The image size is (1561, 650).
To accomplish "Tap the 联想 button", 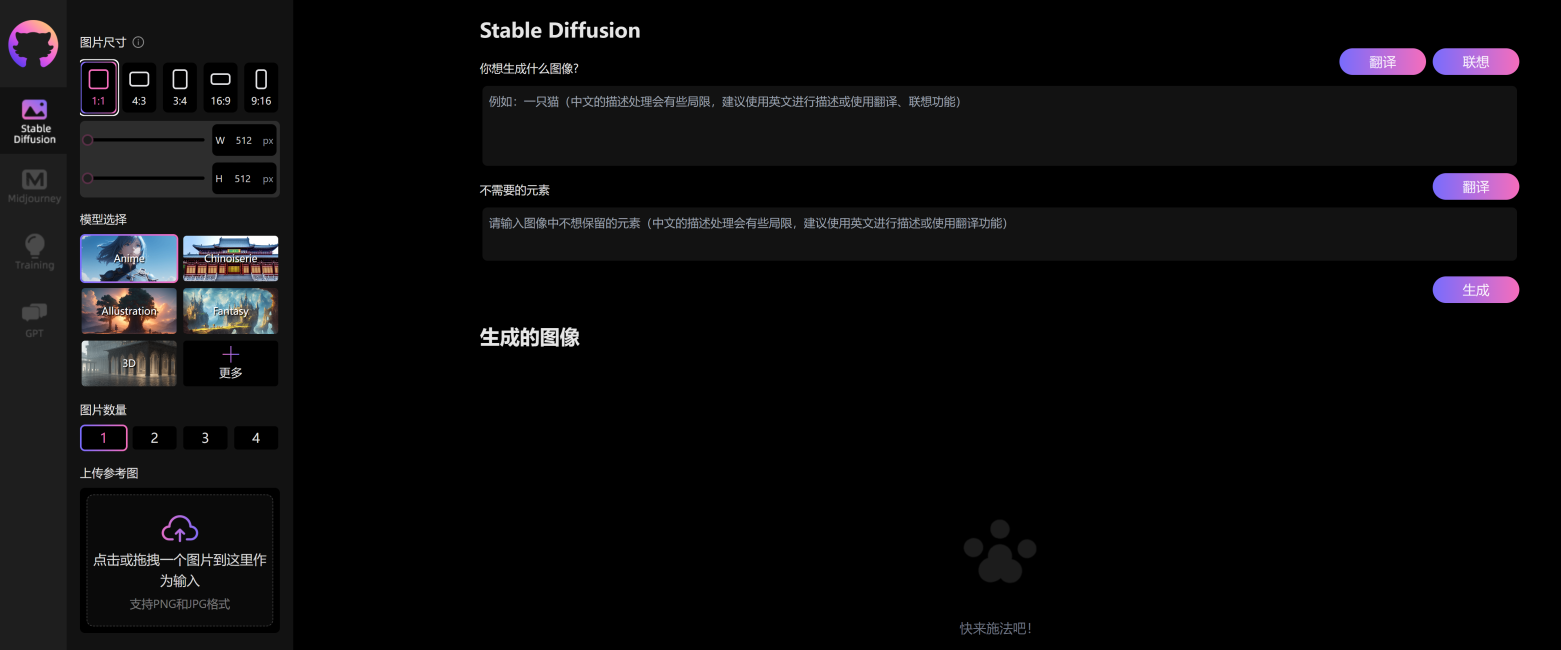I will click(1475, 62).
